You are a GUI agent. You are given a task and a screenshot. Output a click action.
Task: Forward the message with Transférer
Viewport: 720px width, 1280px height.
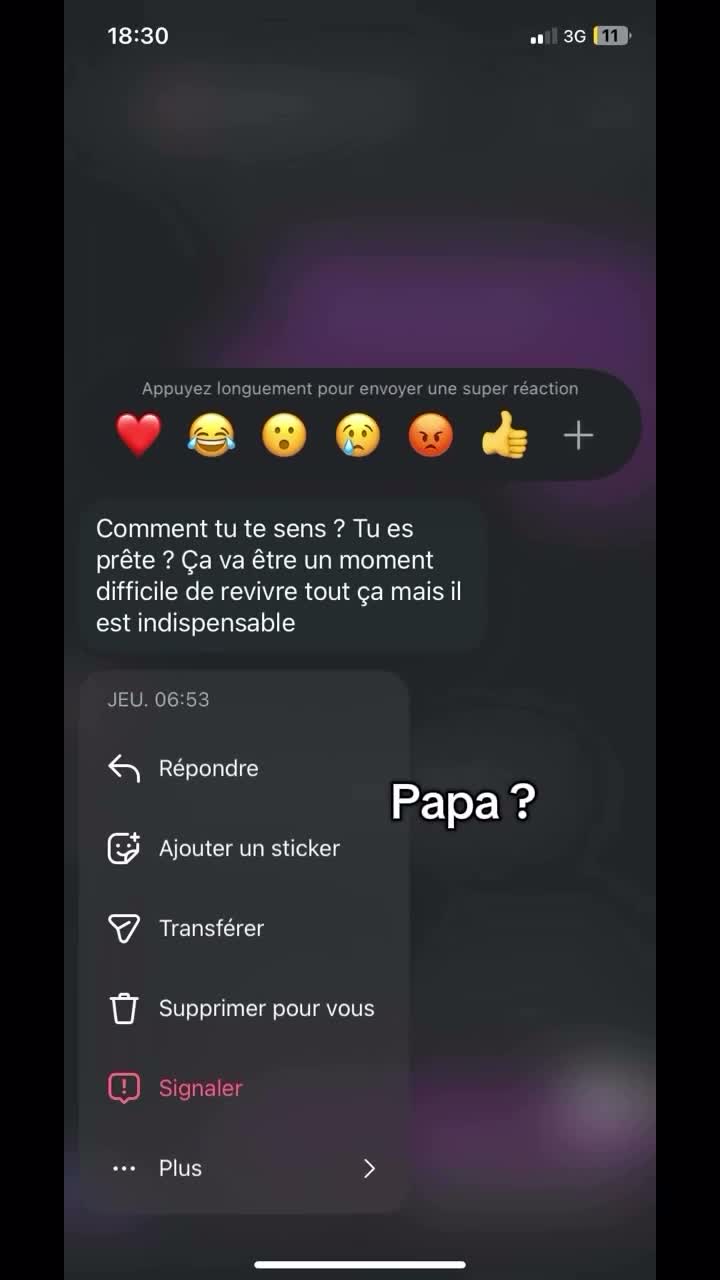tap(244, 928)
